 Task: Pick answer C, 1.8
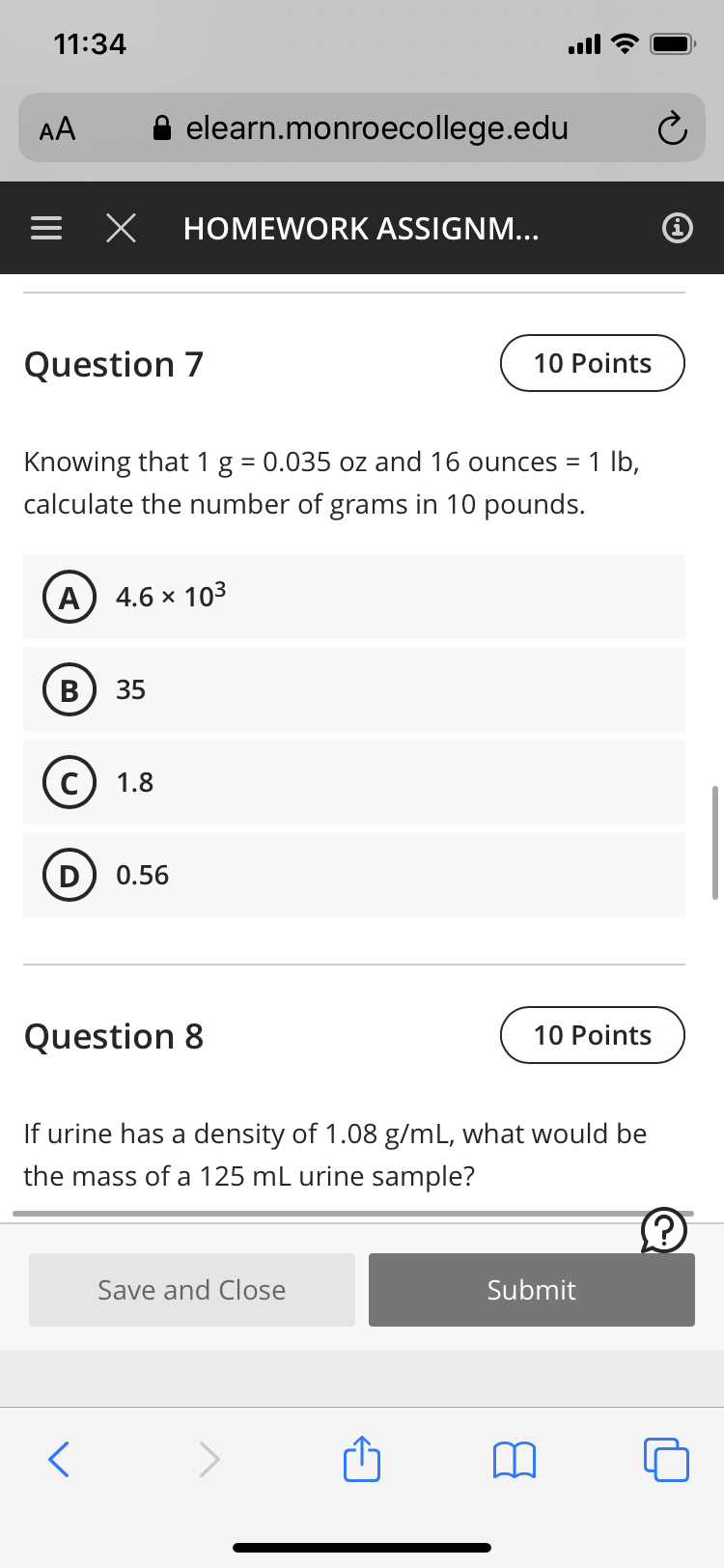[x=354, y=782]
